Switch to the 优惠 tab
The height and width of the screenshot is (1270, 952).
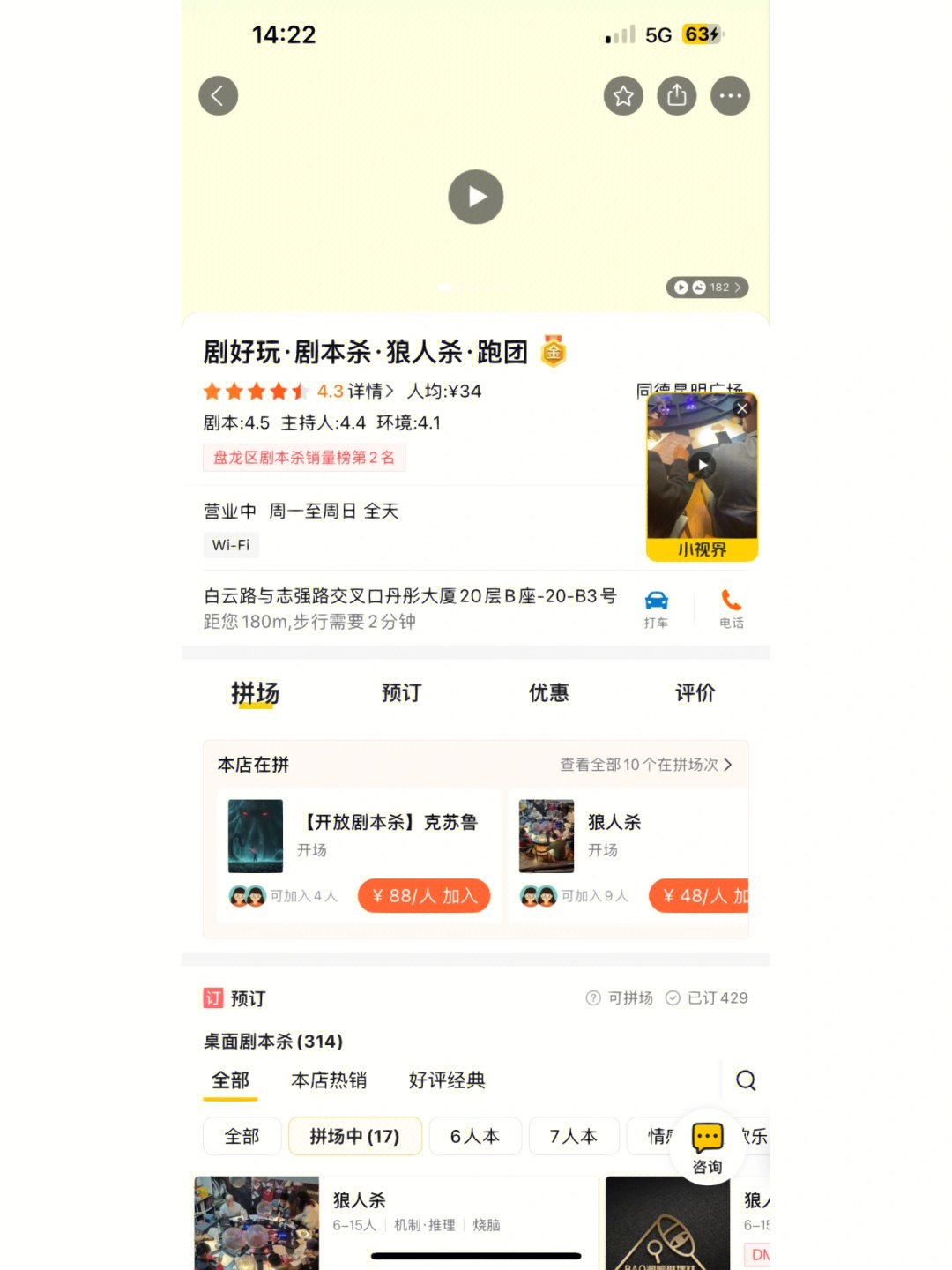click(548, 693)
